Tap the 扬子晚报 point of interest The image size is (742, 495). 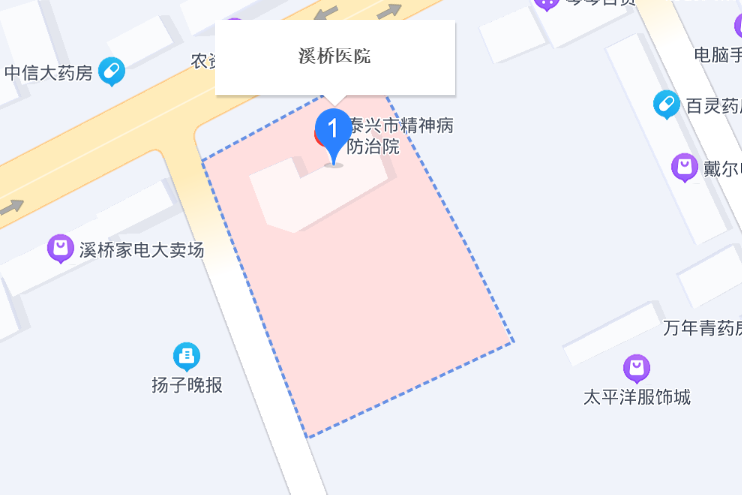pyautogui.click(x=187, y=356)
